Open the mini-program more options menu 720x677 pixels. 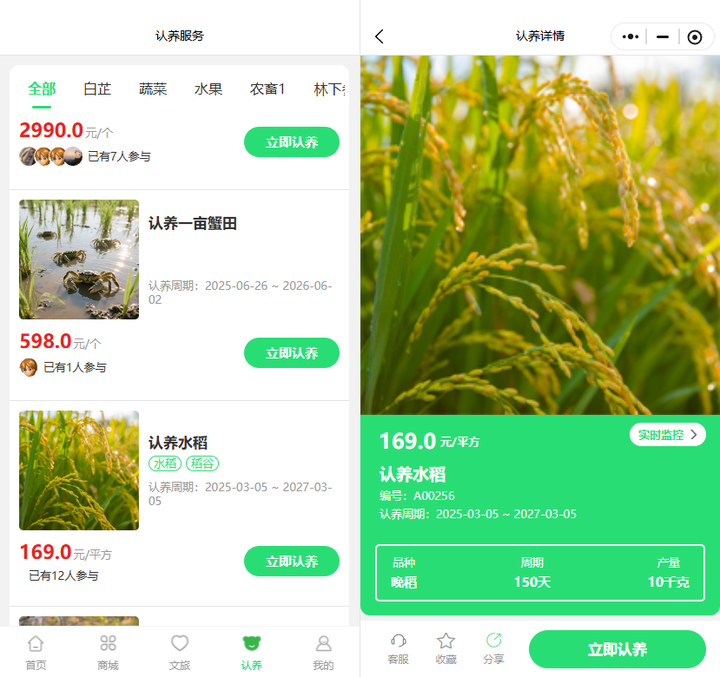click(x=630, y=37)
